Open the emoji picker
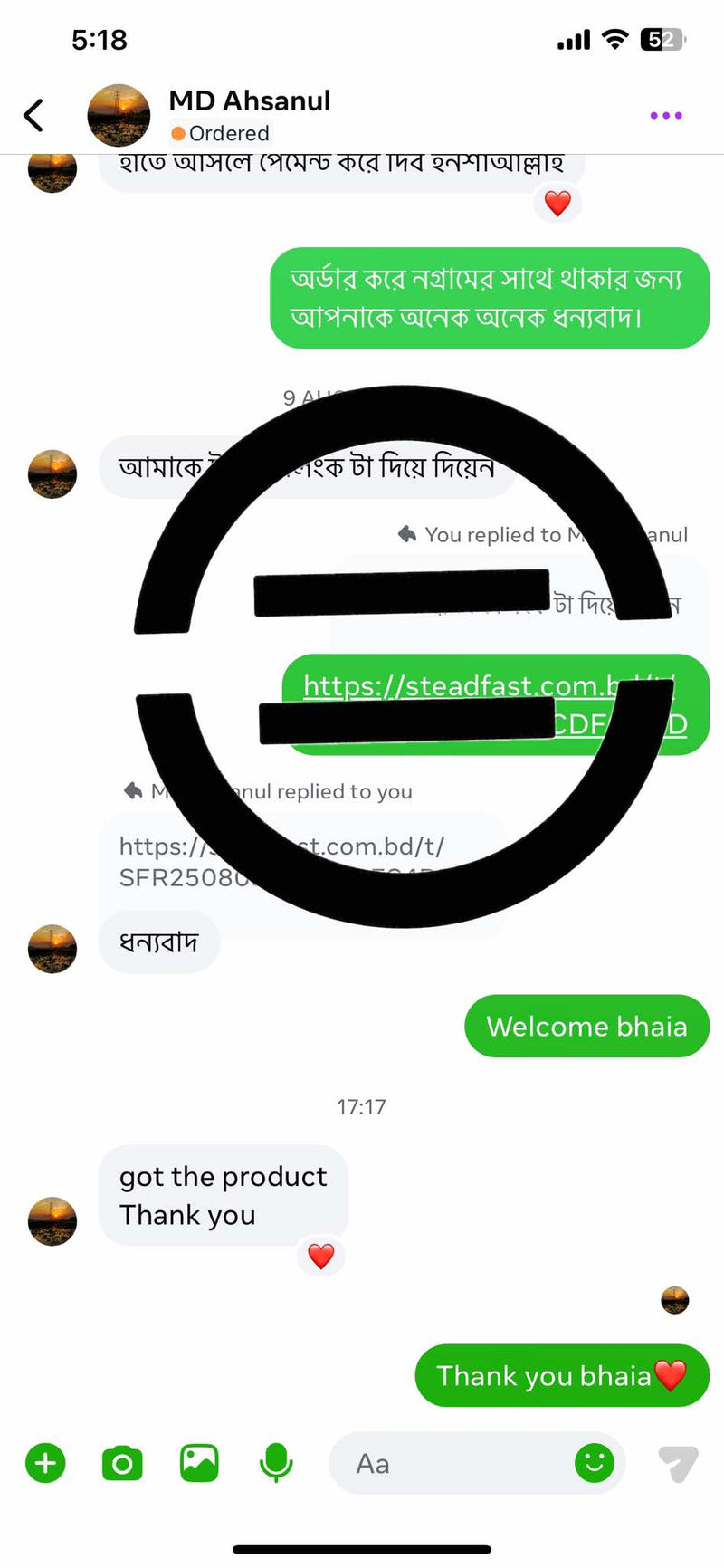724x1568 pixels. [595, 1463]
